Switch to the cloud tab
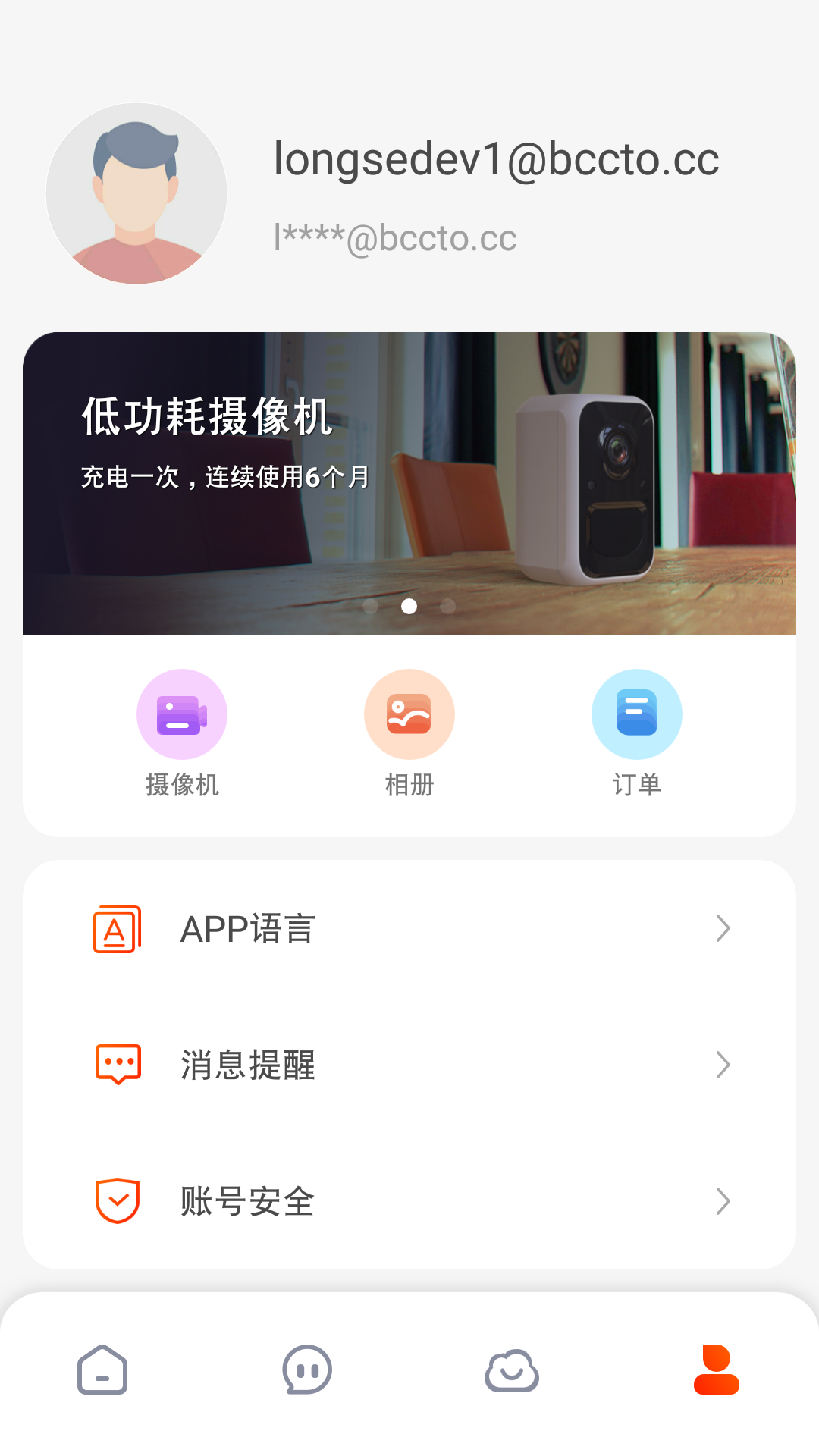Screen dimensions: 819x1456 512,1370
